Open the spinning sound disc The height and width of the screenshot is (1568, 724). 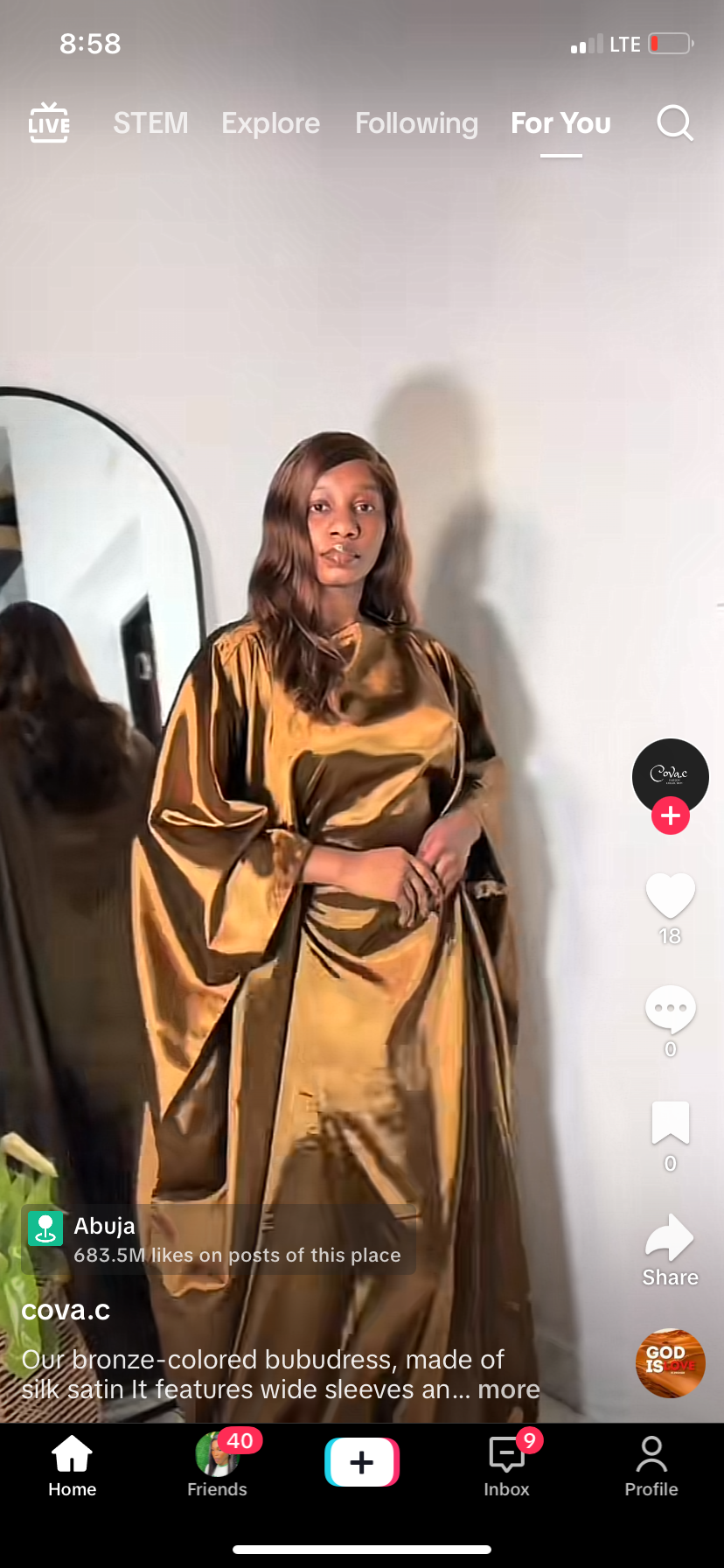[670, 1363]
